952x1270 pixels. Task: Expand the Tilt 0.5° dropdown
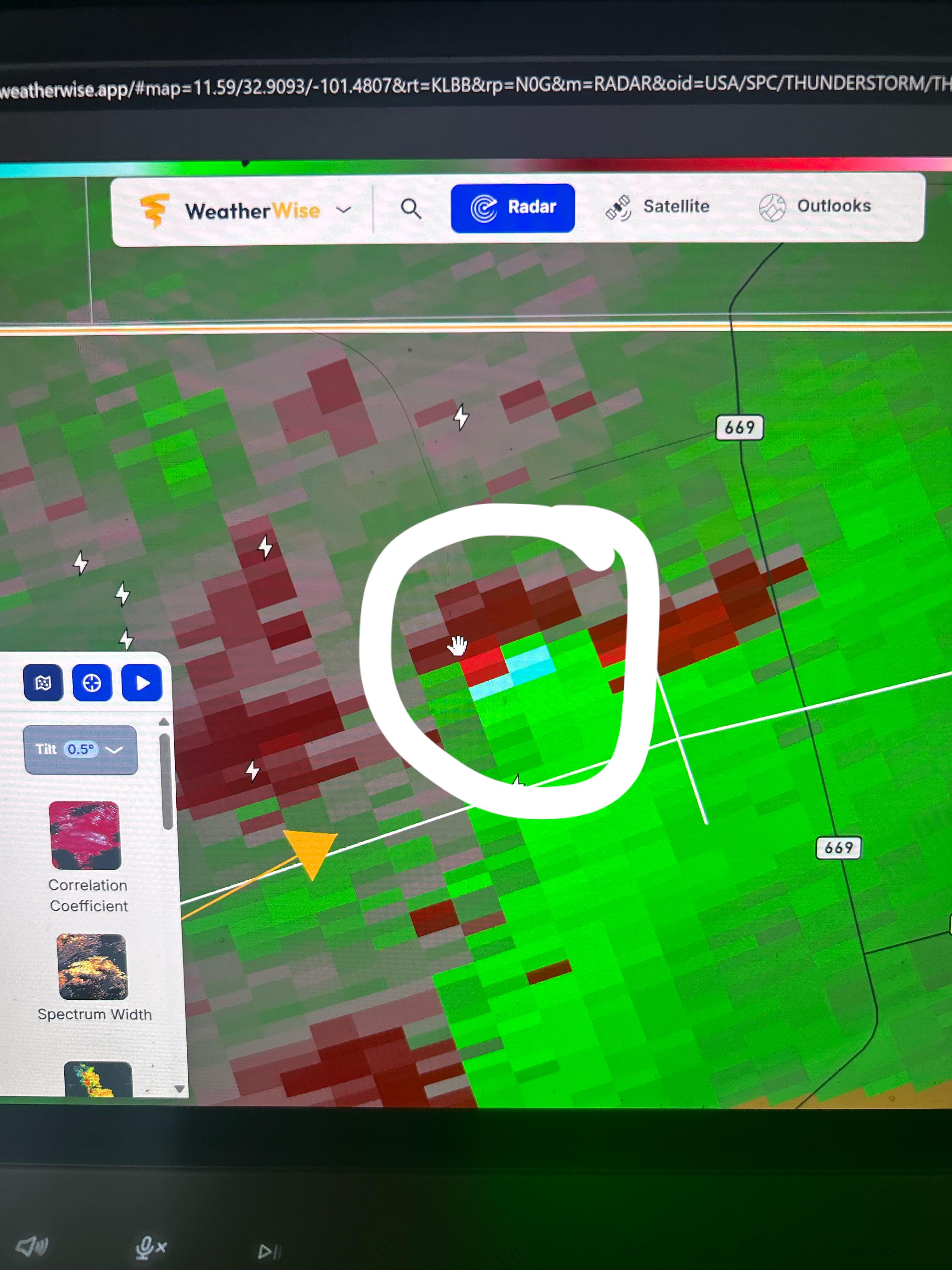(80, 750)
